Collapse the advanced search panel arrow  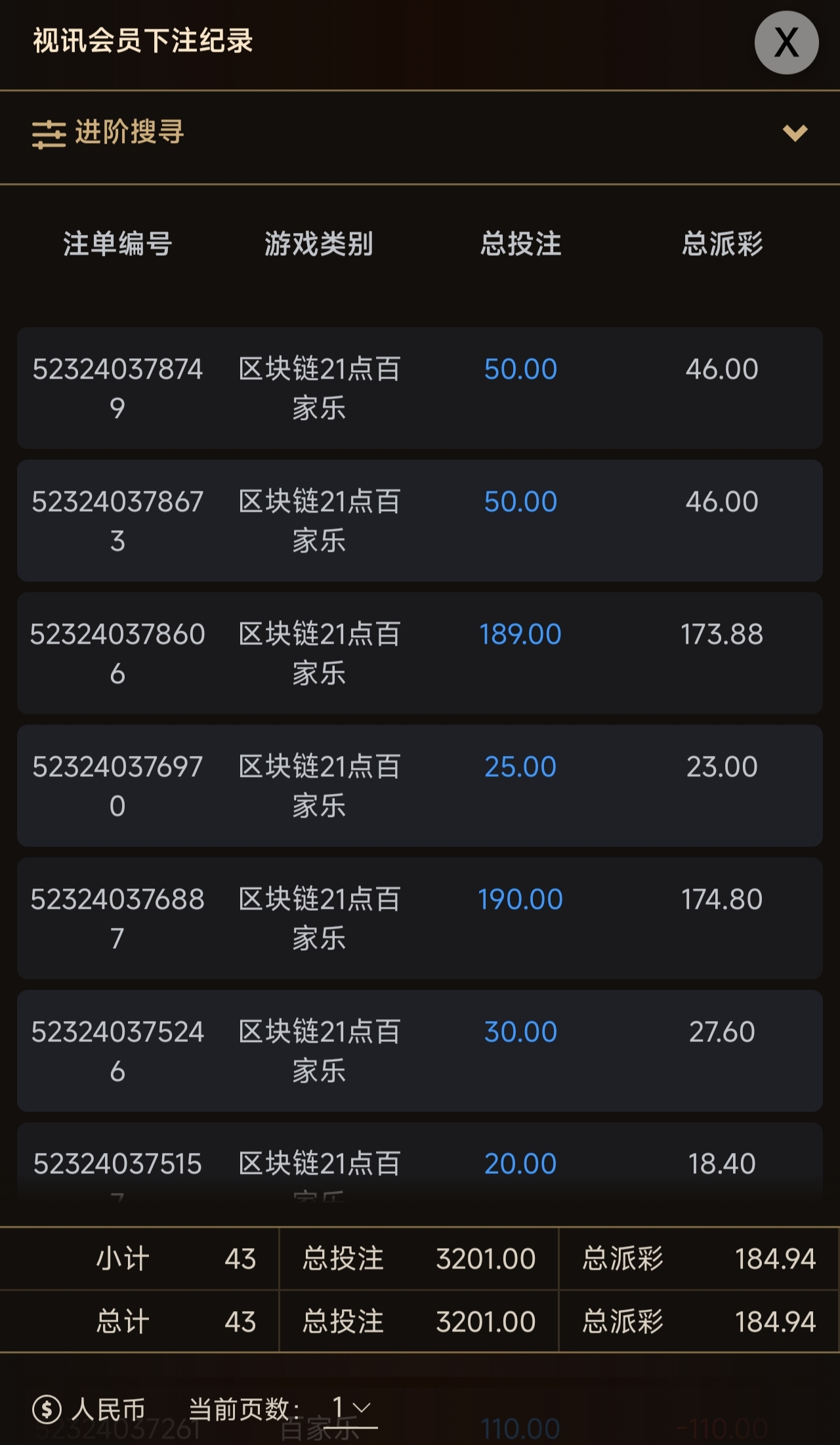(x=795, y=135)
